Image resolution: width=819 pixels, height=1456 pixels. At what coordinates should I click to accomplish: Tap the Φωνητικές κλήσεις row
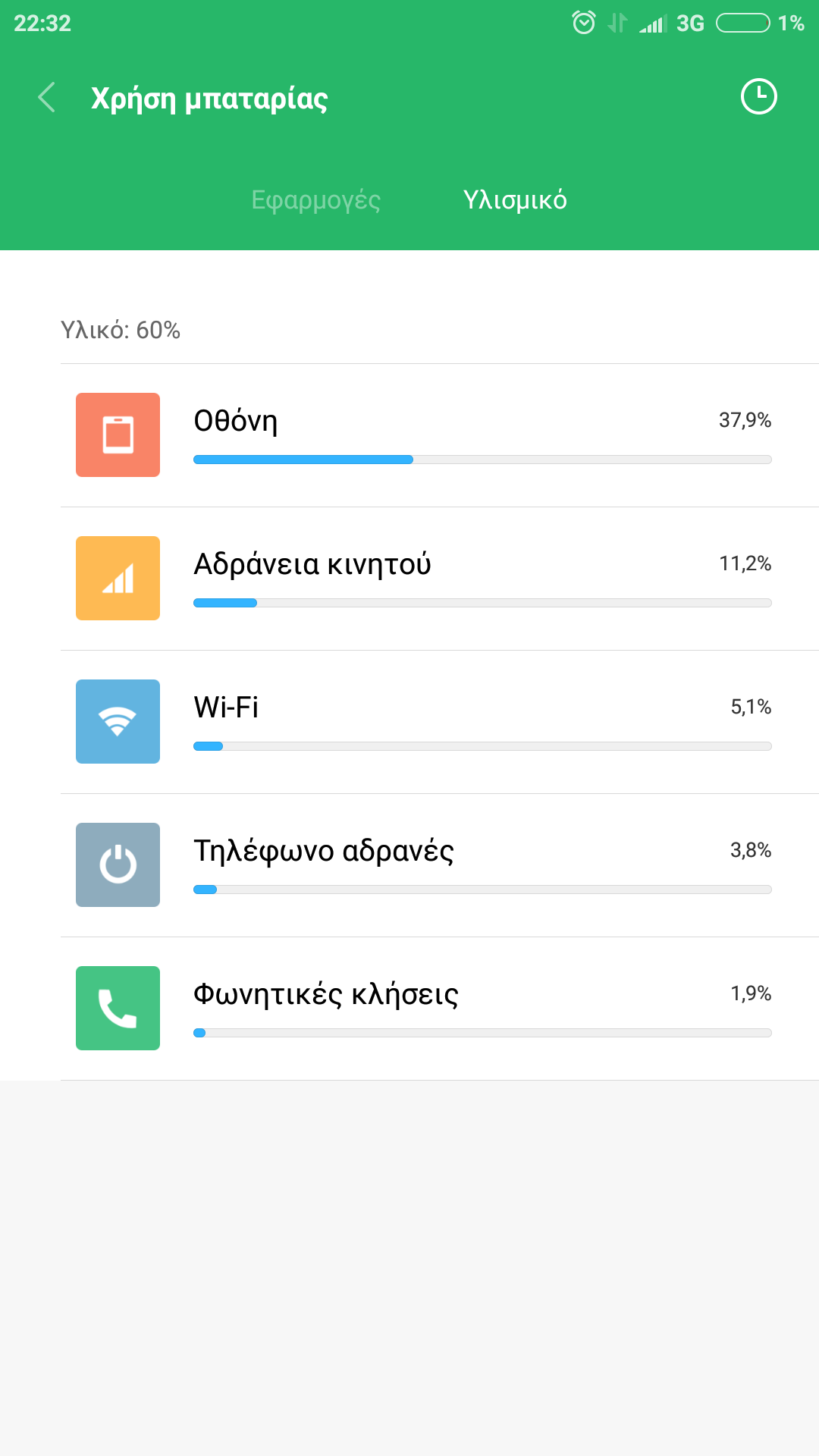pyautogui.click(x=440, y=1009)
